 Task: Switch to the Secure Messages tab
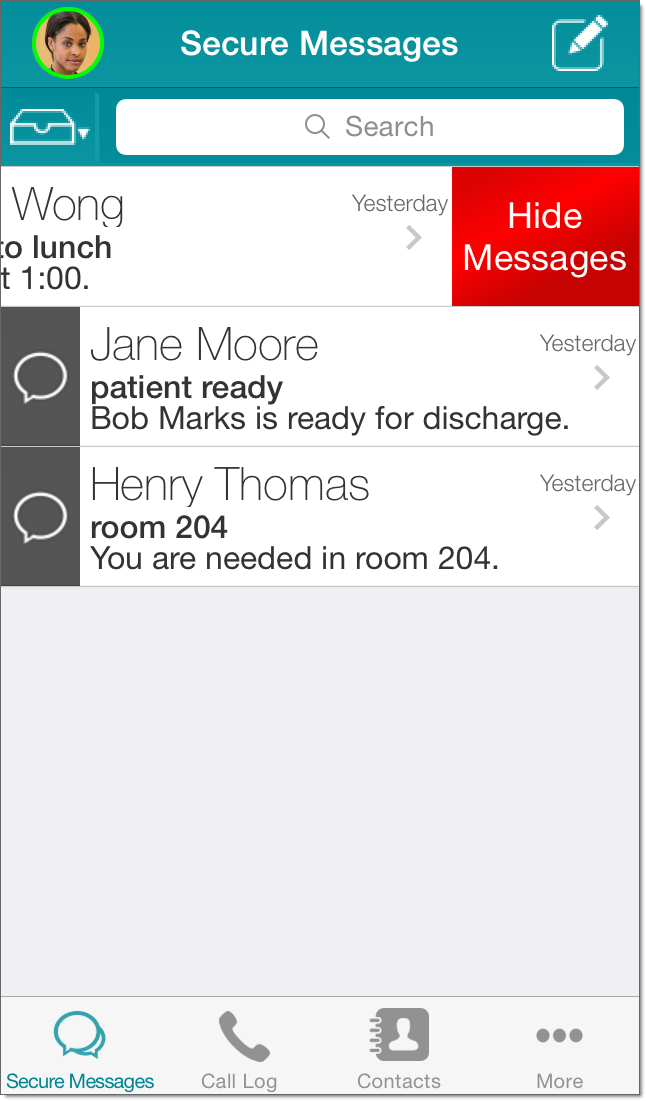tap(80, 1049)
